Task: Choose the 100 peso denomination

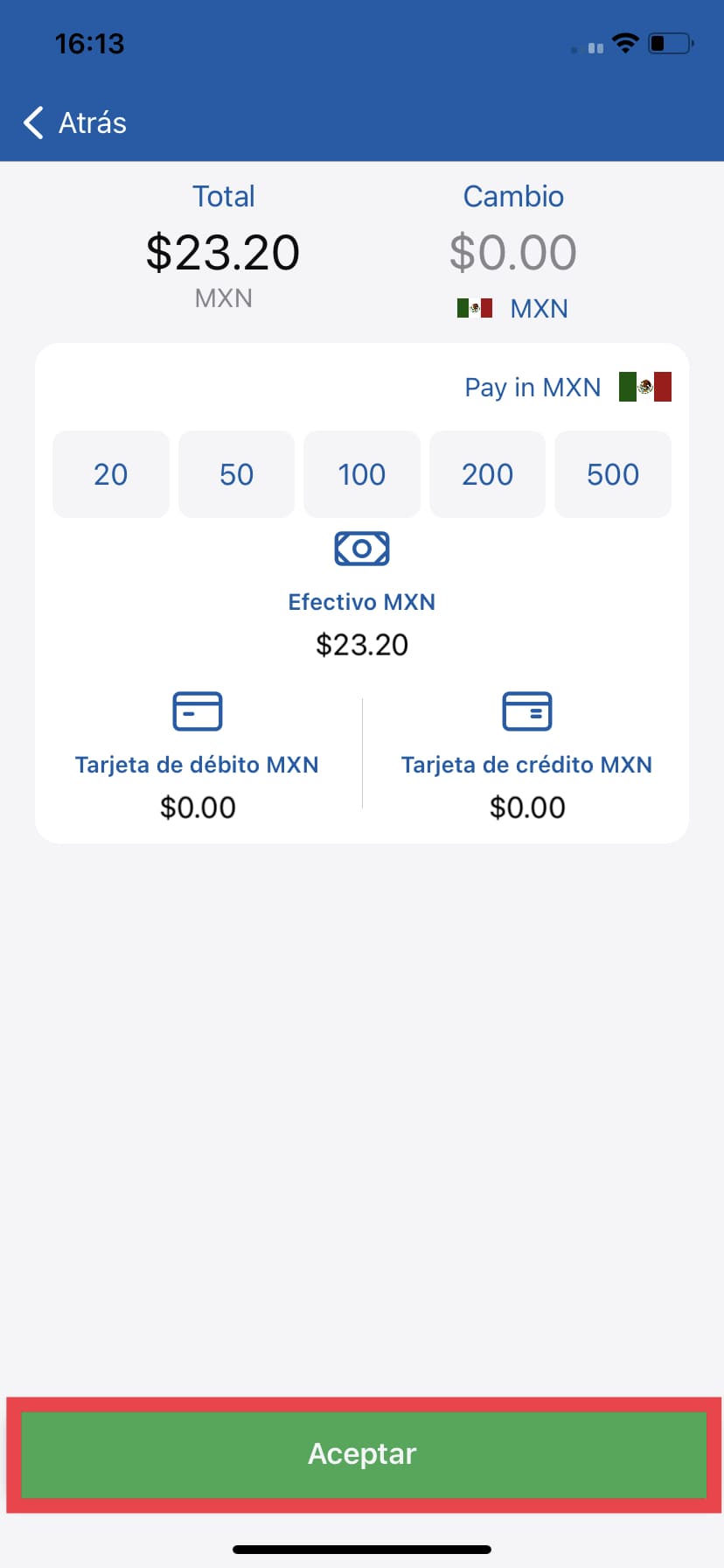Action: pyautogui.click(x=362, y=473)
